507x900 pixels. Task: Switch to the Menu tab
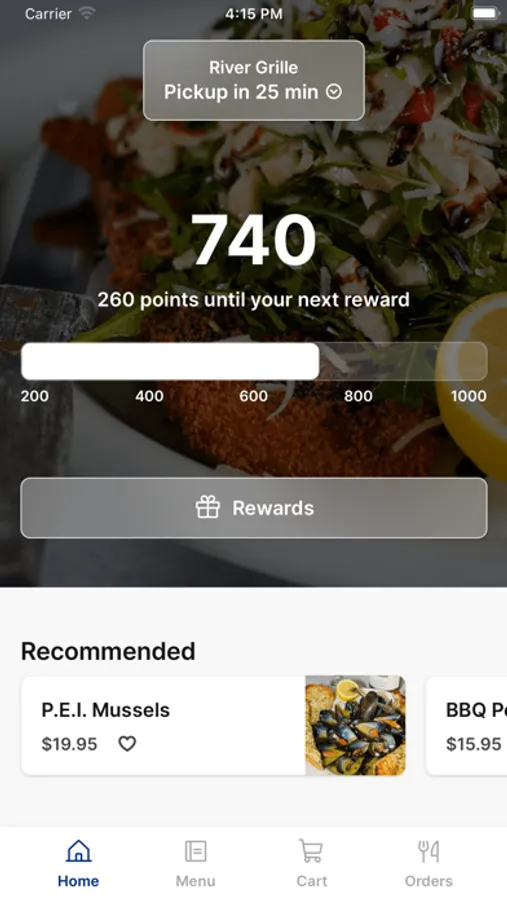(195, 863)
